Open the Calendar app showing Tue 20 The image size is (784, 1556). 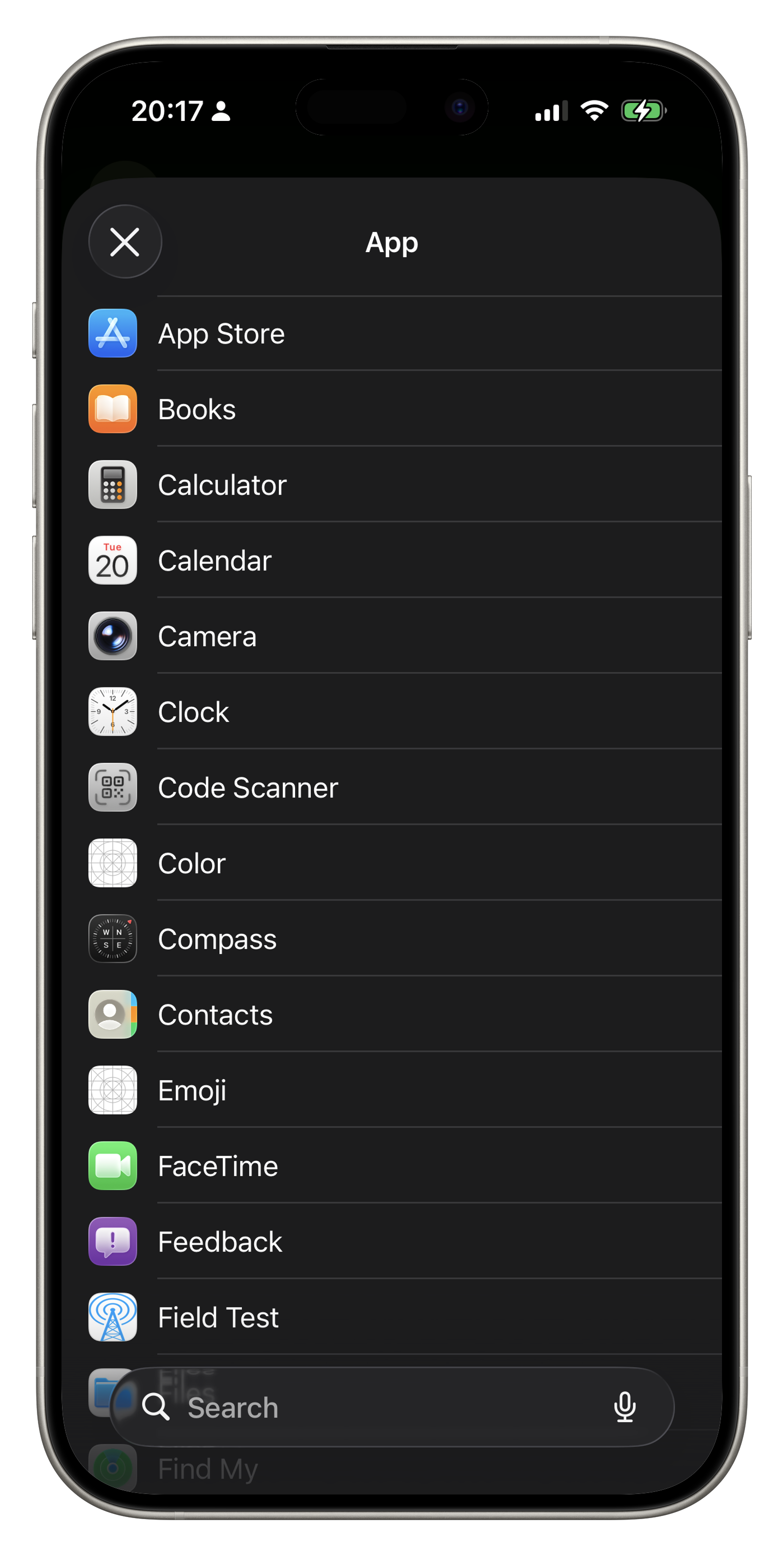(x=112, y=560)
